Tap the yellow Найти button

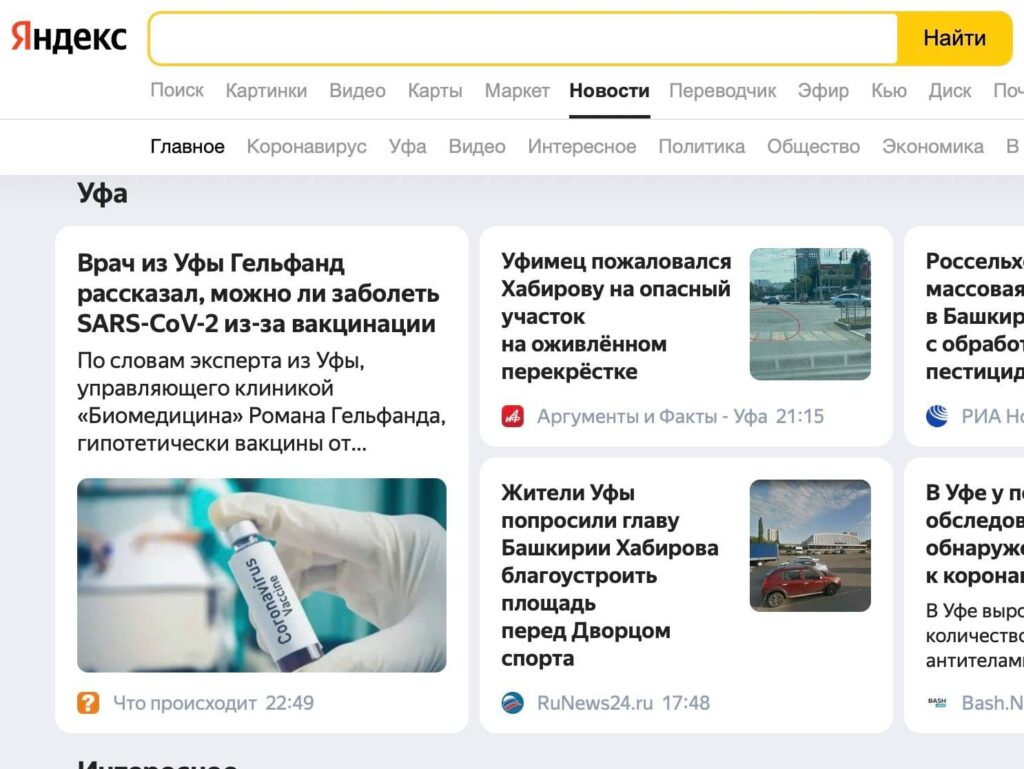tap(954, 39)
